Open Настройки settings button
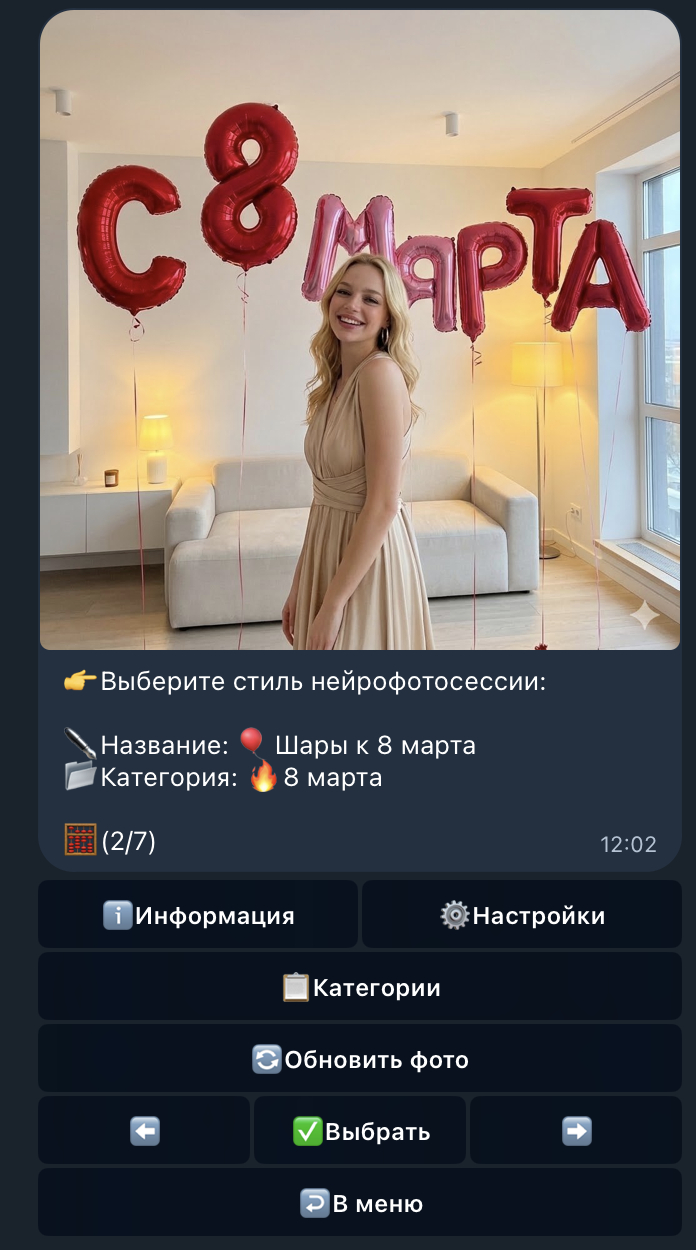Viewport: 696px width, 1250px height. (x=521, y=915)
